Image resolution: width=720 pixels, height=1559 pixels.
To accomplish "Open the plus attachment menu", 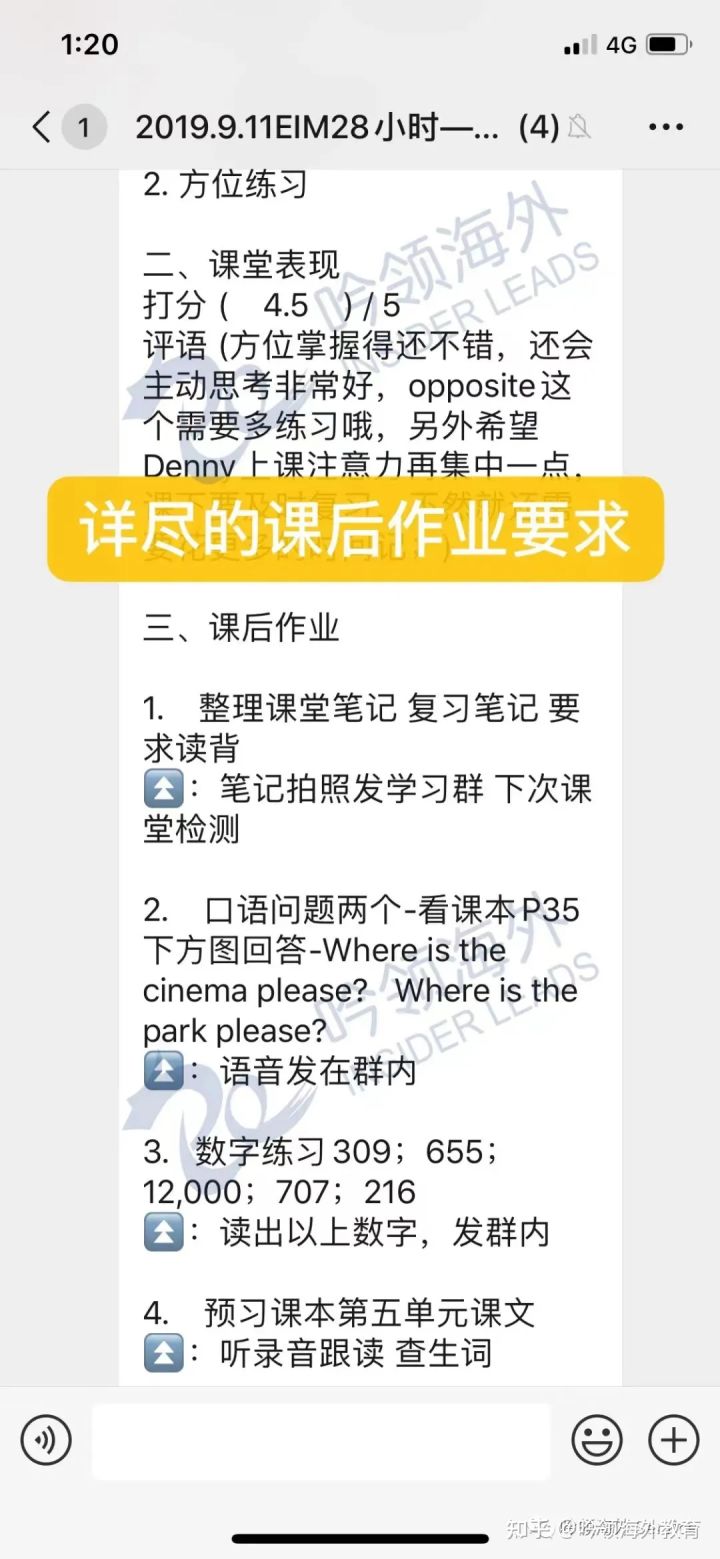I will 673,1441.
